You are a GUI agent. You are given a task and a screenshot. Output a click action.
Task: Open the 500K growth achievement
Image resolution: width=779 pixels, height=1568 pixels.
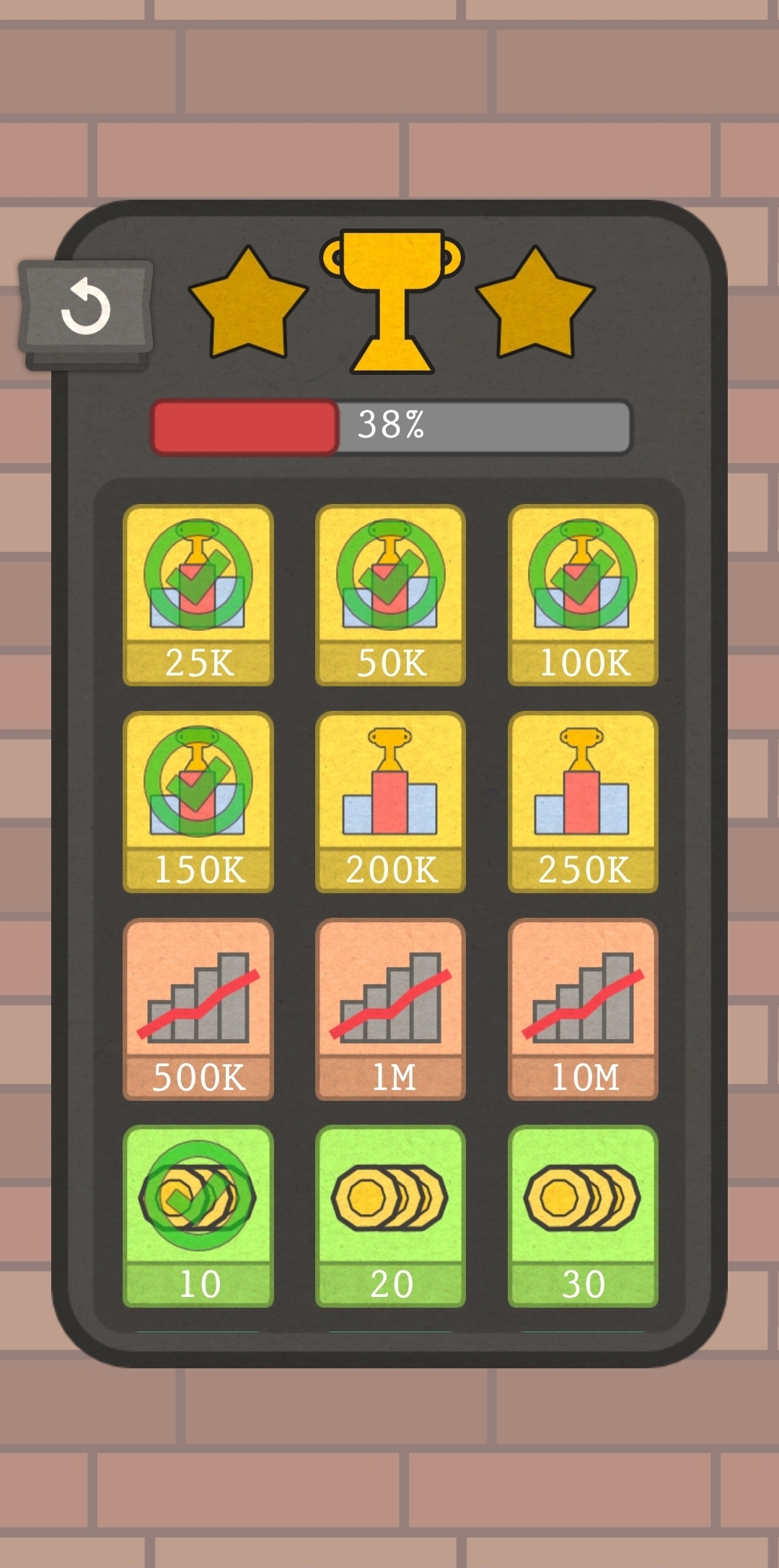(x=198, y=1009)
